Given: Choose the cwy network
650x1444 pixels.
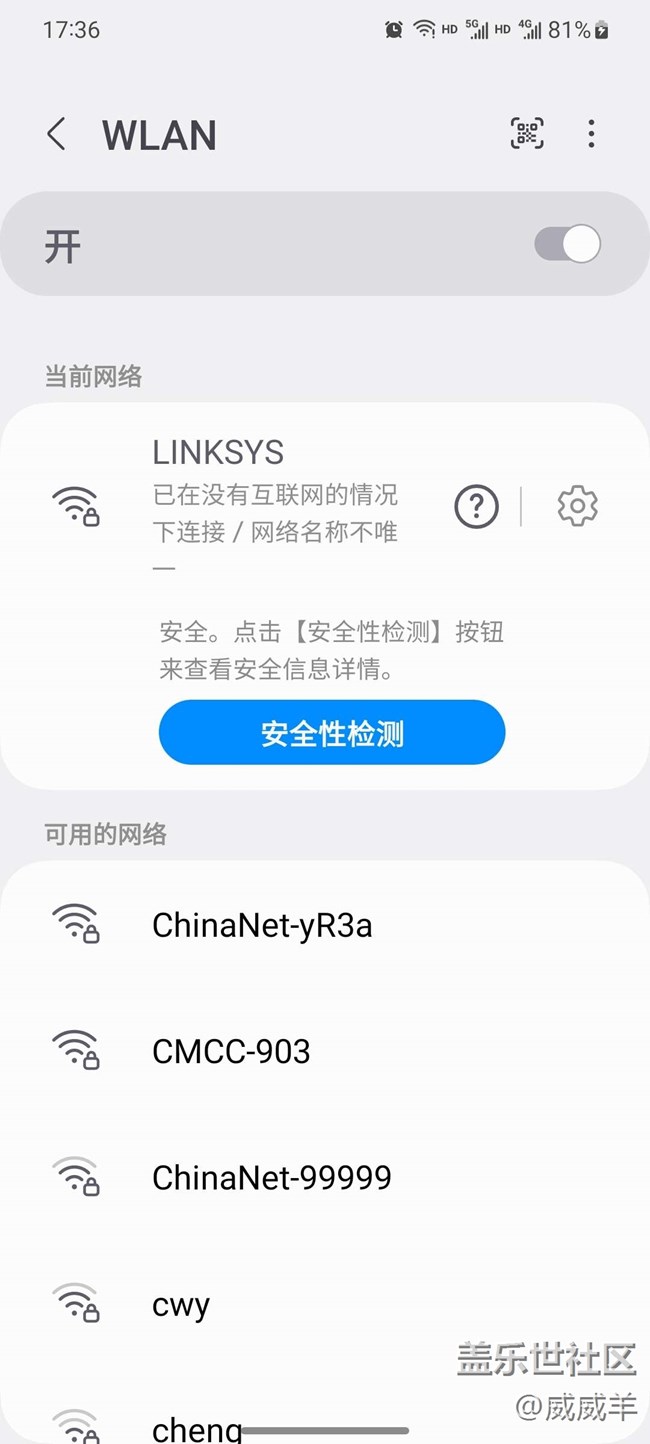Looking at the screenshot, I should point(181,1305).
